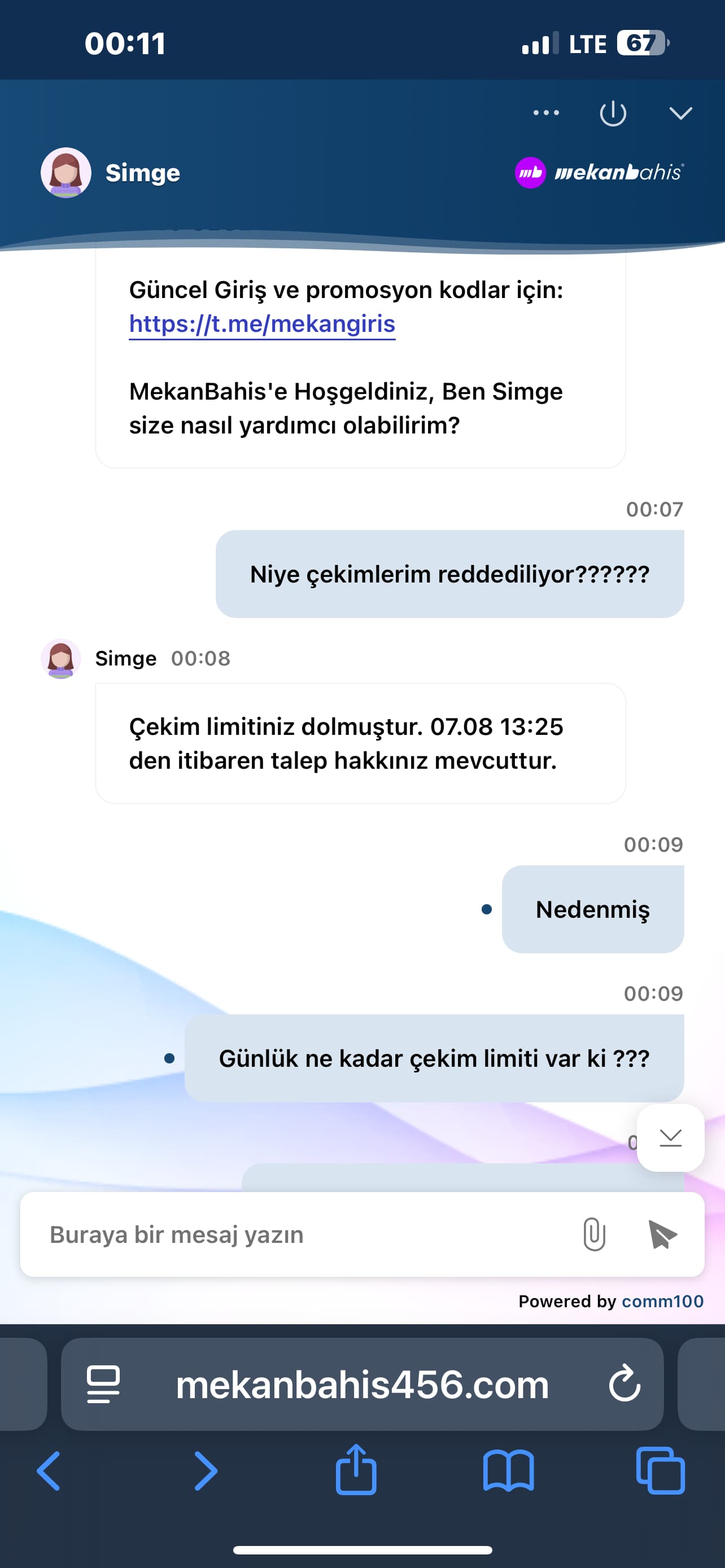This screenshot has width=725, height=1568.
Task: Open the chat options three-dot menu
Action: pos(546,113)
